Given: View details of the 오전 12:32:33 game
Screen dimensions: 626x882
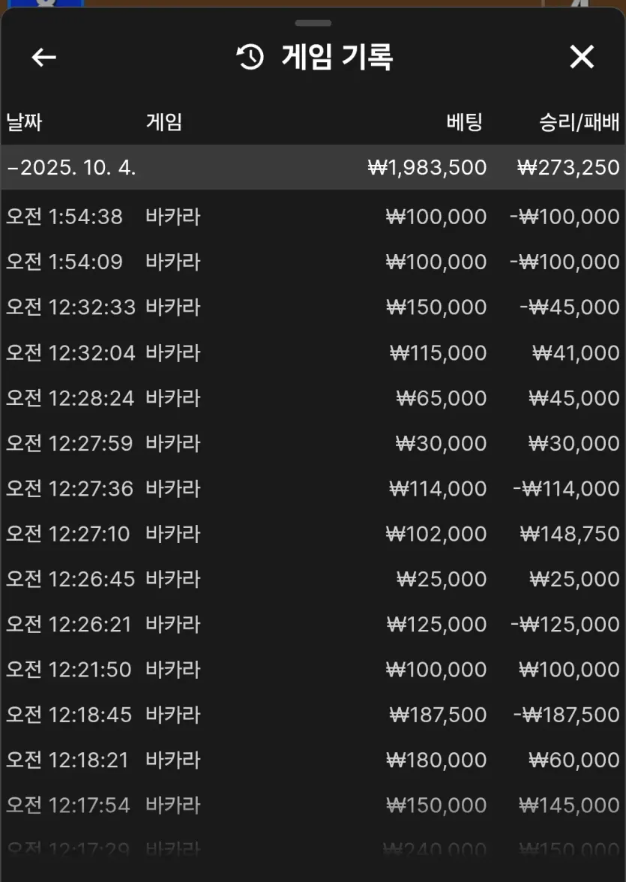Looking at the screenshot, I should (312, 307).
